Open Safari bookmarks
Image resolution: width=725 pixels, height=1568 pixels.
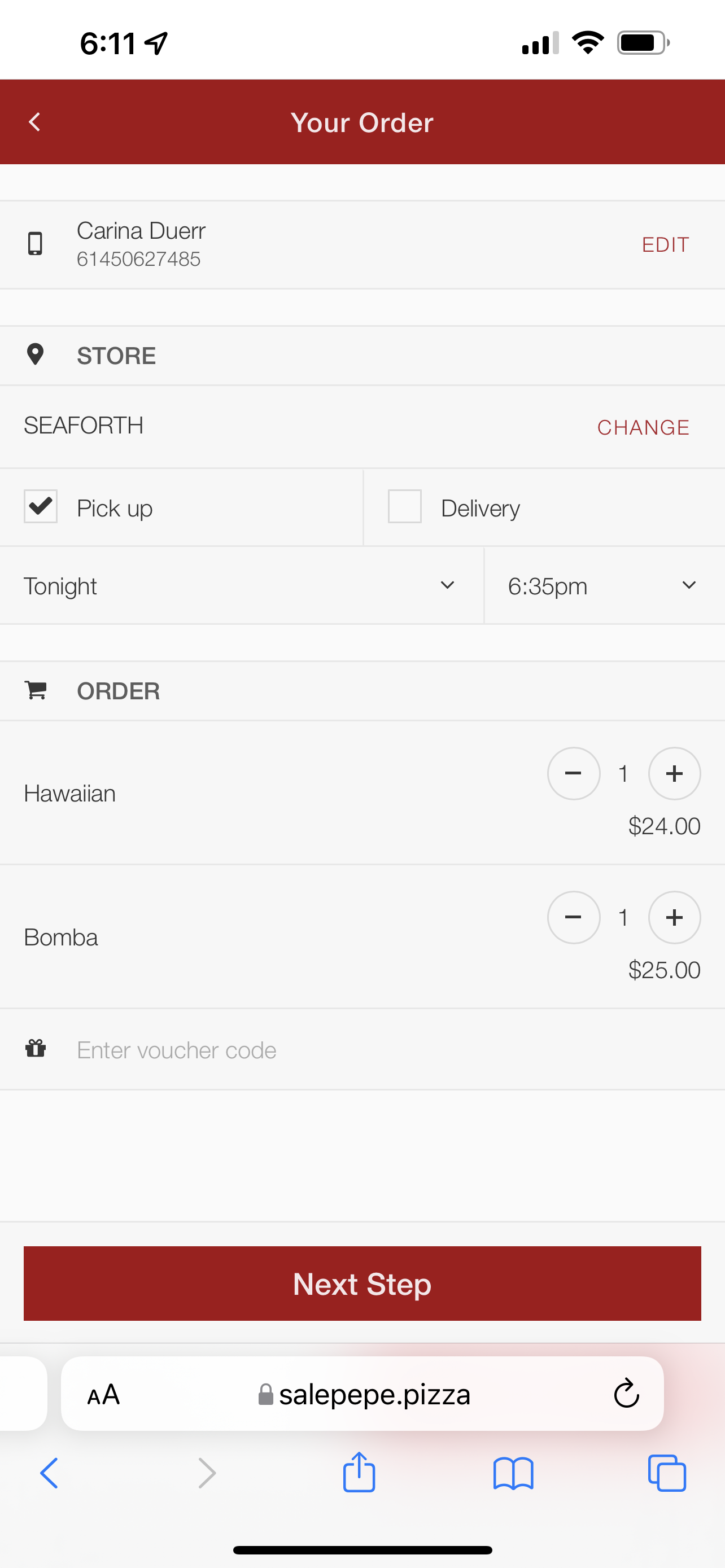pyautogui.click(x=513, y=1474)
